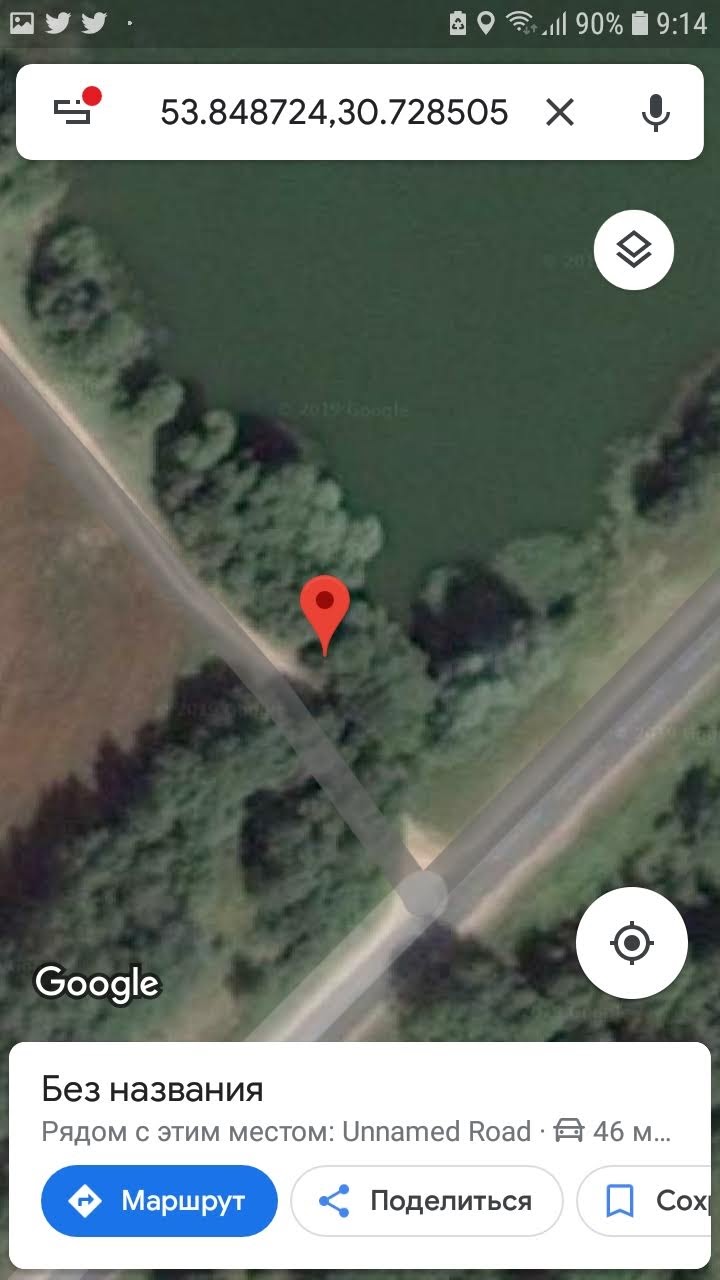720x1280 pixels.
Task: Tap the Маршрут directions button
Action: click(160, 1201)
